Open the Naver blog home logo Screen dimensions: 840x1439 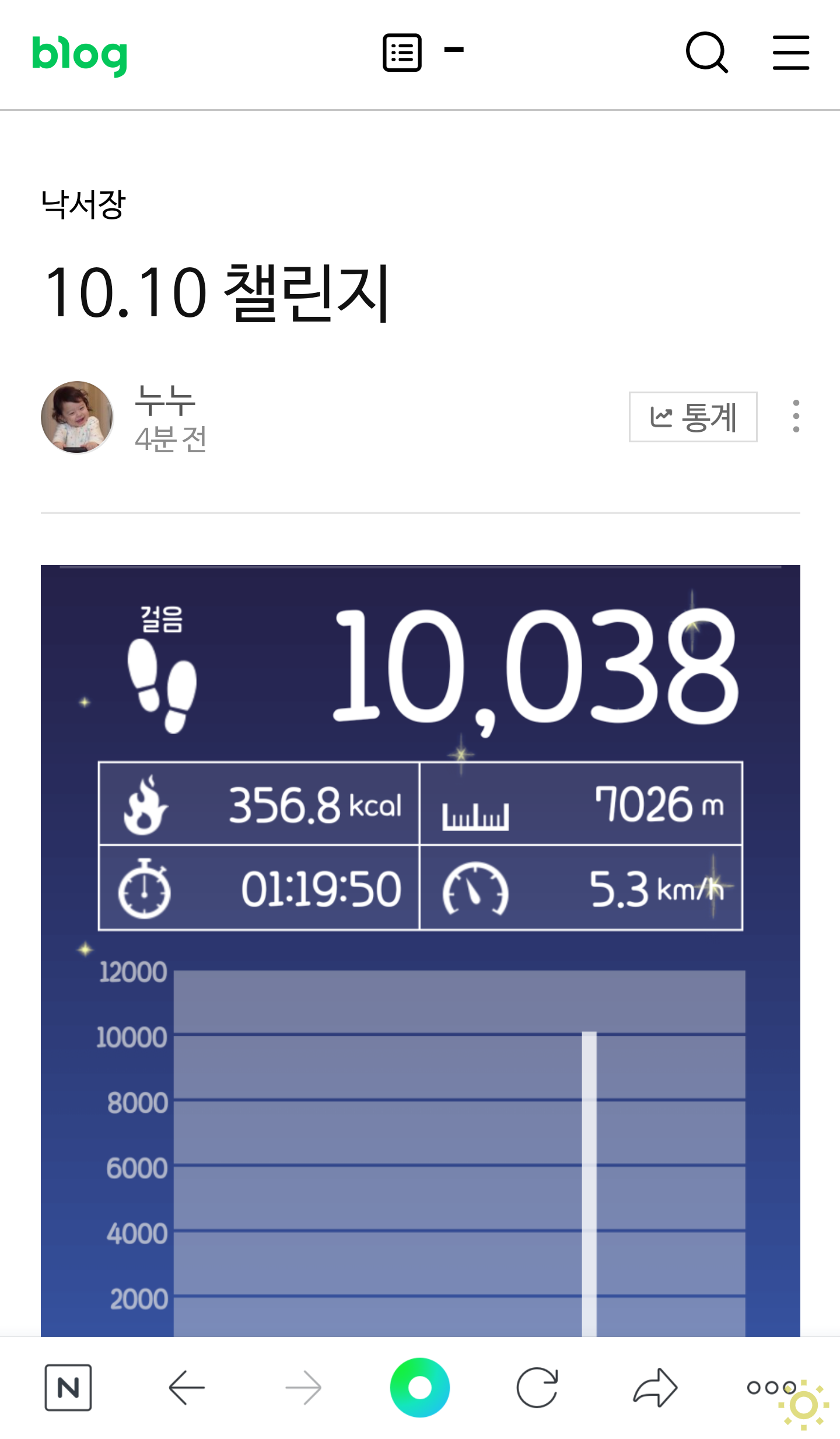pos(79,55)
